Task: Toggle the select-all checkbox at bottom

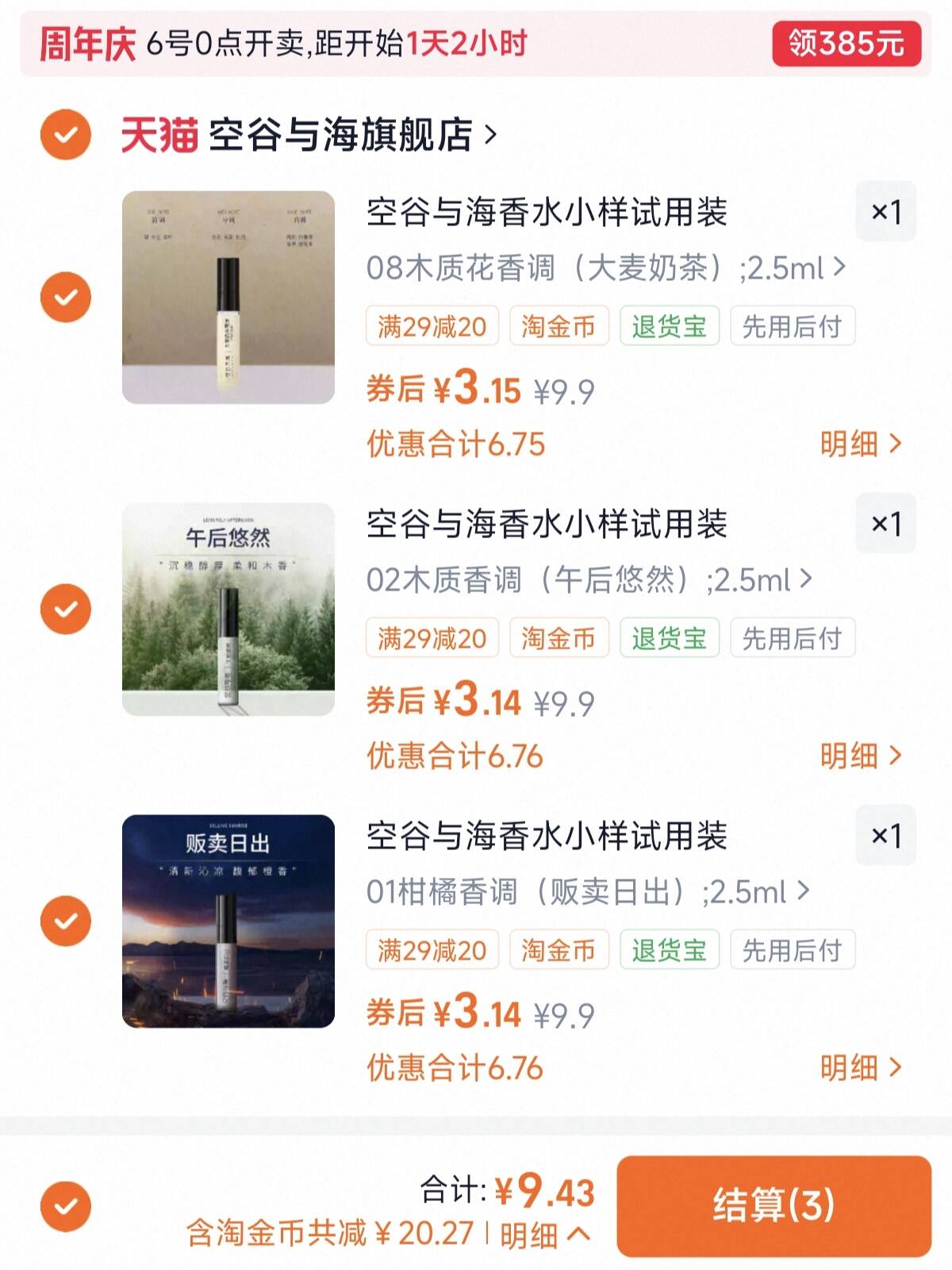Action: (x=66, y=1206)
